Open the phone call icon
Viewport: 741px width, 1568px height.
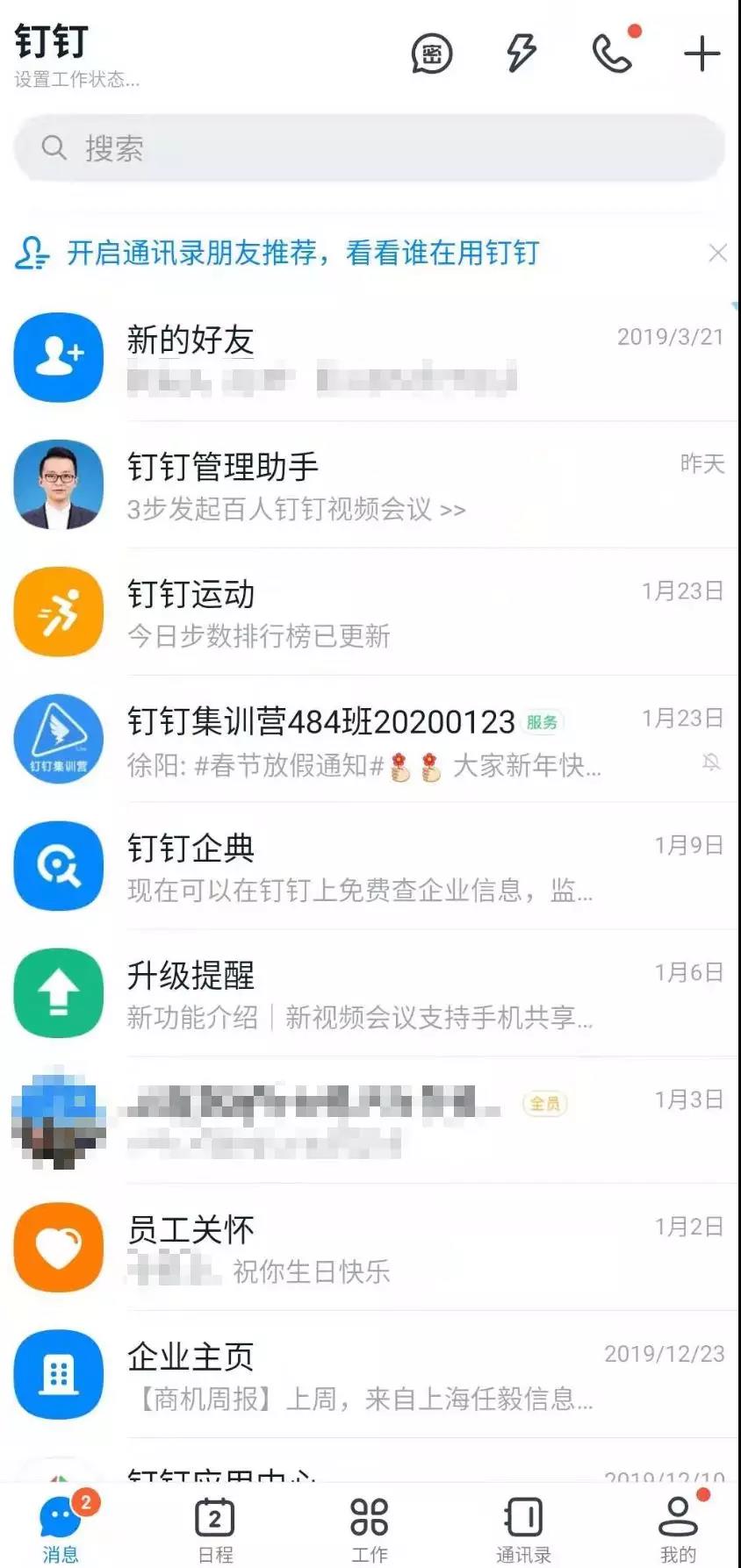[x=612, y=54]
